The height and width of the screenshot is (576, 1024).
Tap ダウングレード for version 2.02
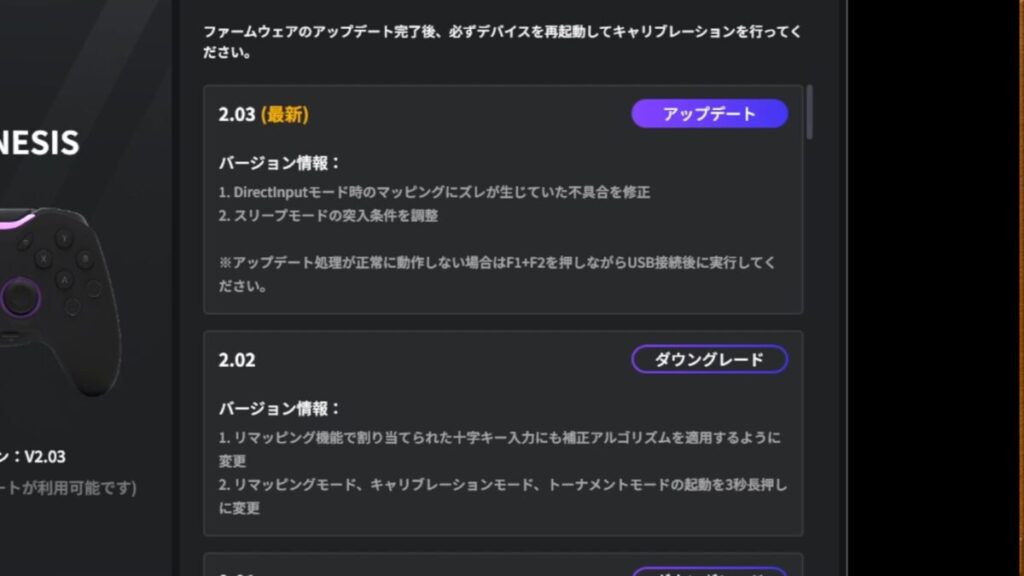coord(709,359)
